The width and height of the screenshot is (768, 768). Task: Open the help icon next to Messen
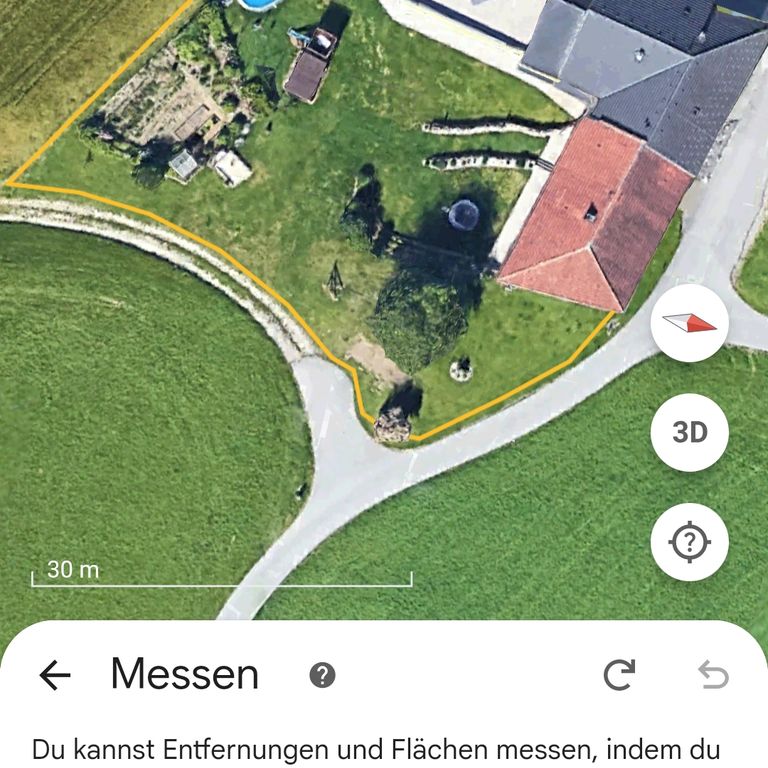pos(322,675)
